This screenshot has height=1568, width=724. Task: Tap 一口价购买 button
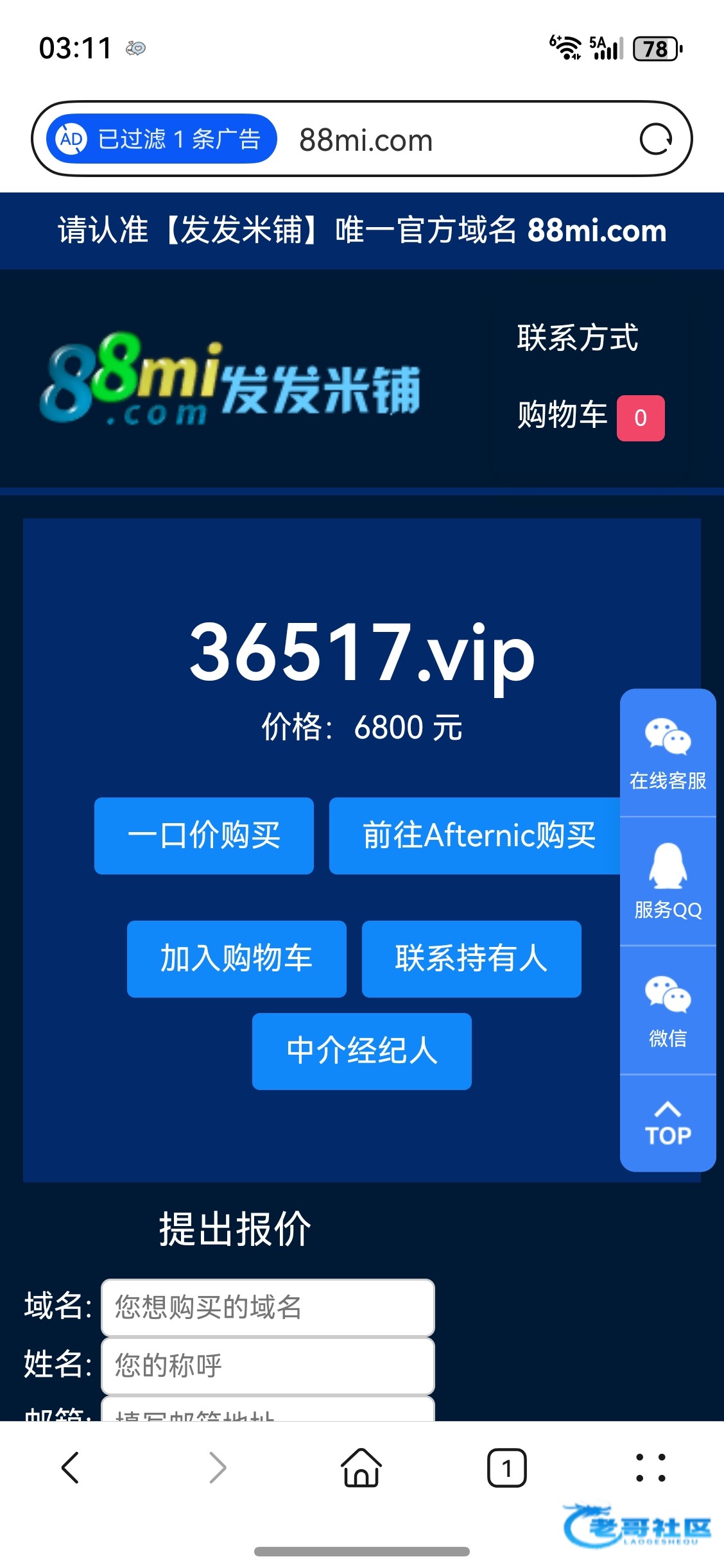204,836
